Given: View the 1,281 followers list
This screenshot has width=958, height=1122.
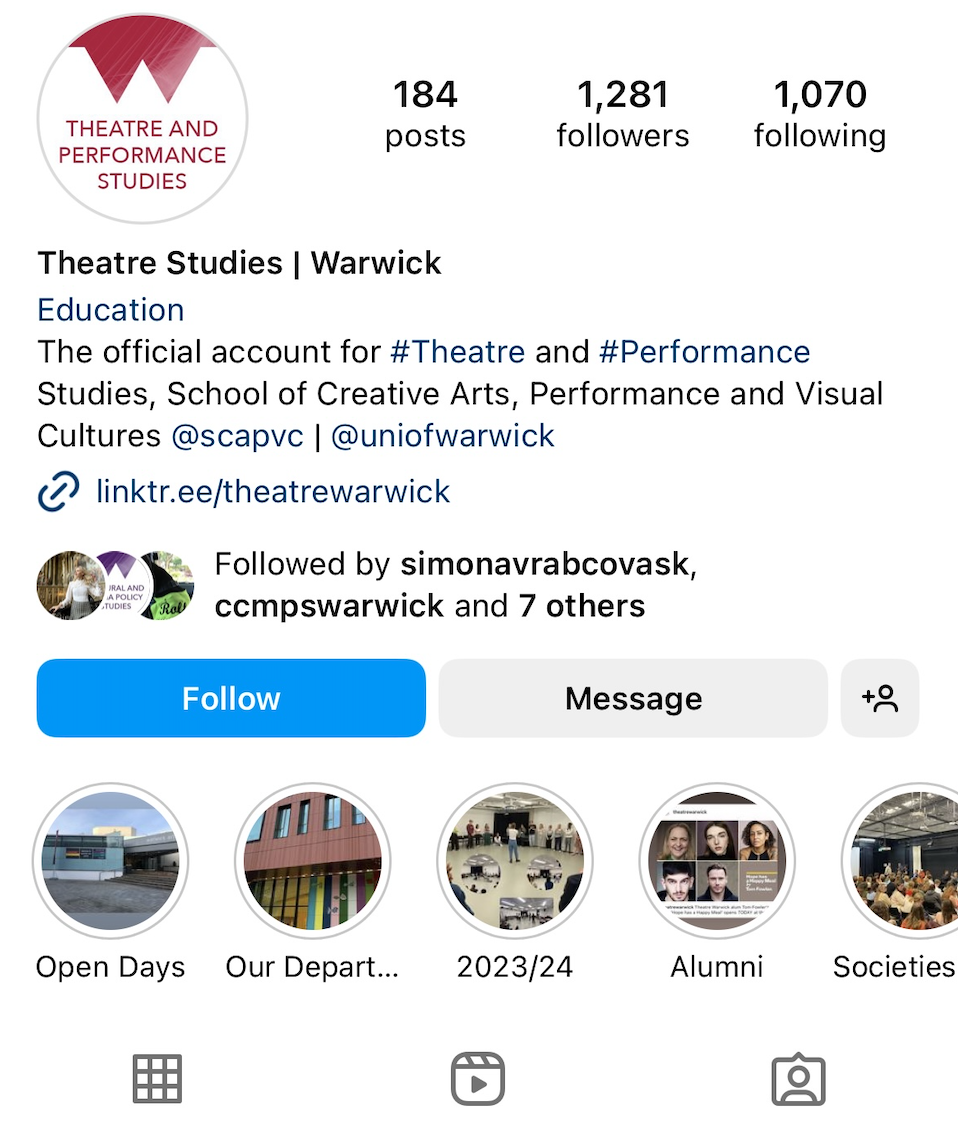Looking at the screenshot, I should (x=623, y=114).
